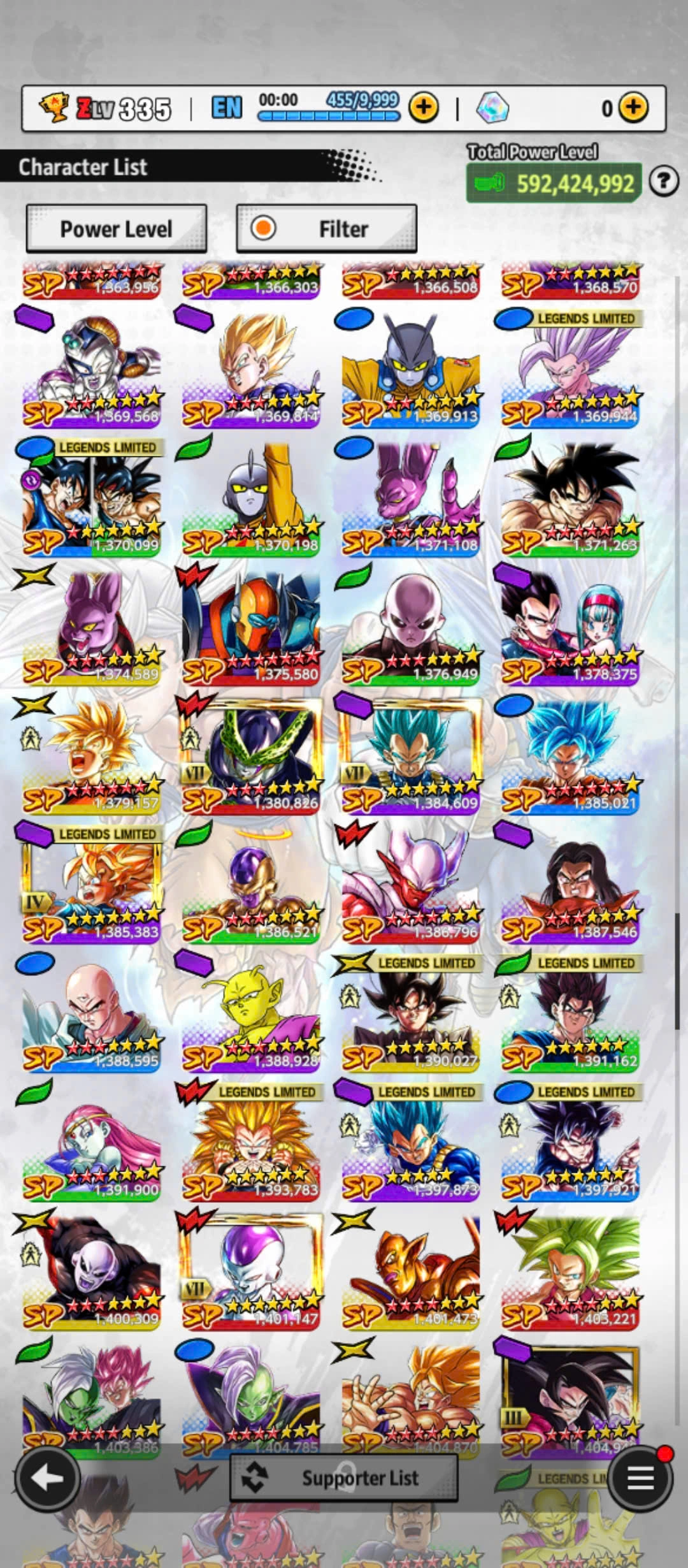
Task: Add Chrono Crystals with the plus button
Action: (633, 108)
